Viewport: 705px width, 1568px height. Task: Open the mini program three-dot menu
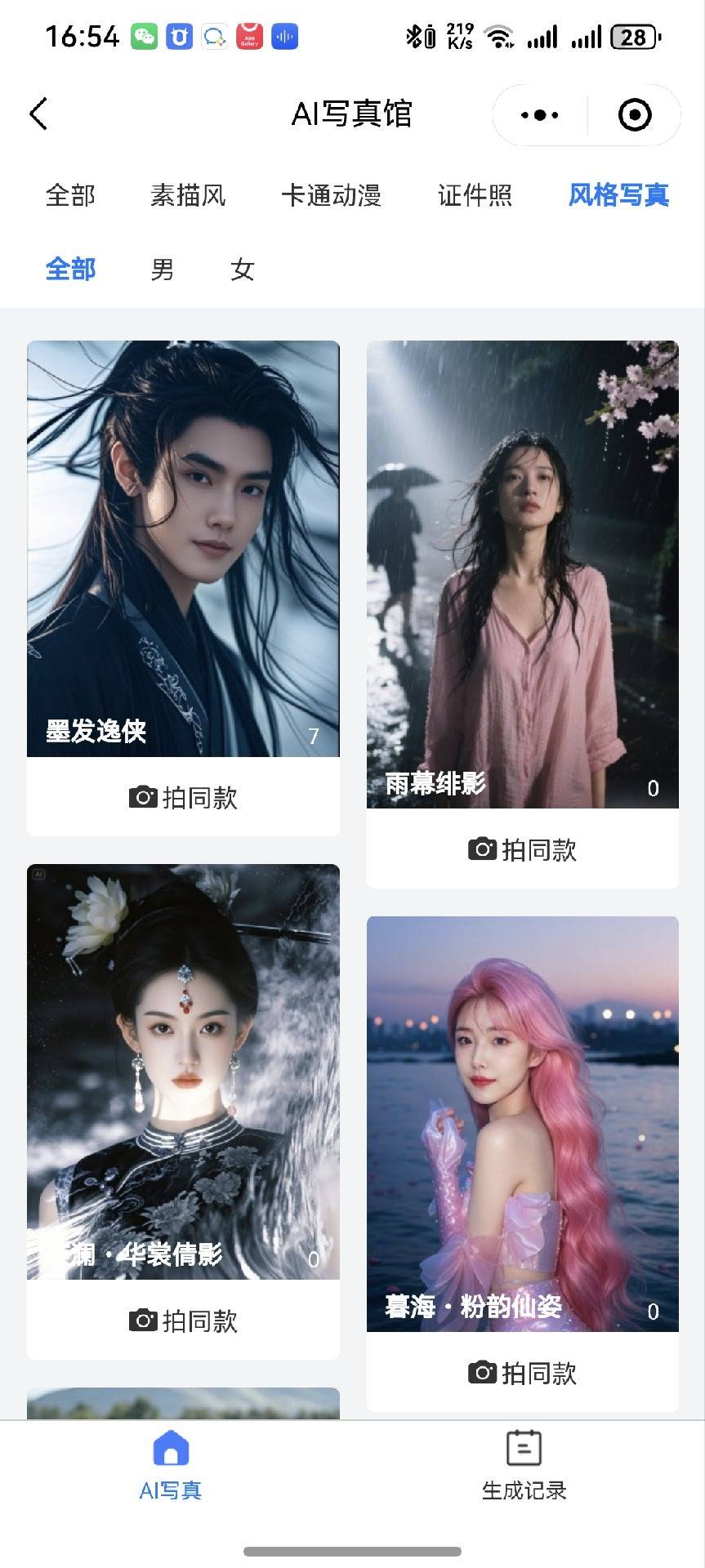[540, 115]
